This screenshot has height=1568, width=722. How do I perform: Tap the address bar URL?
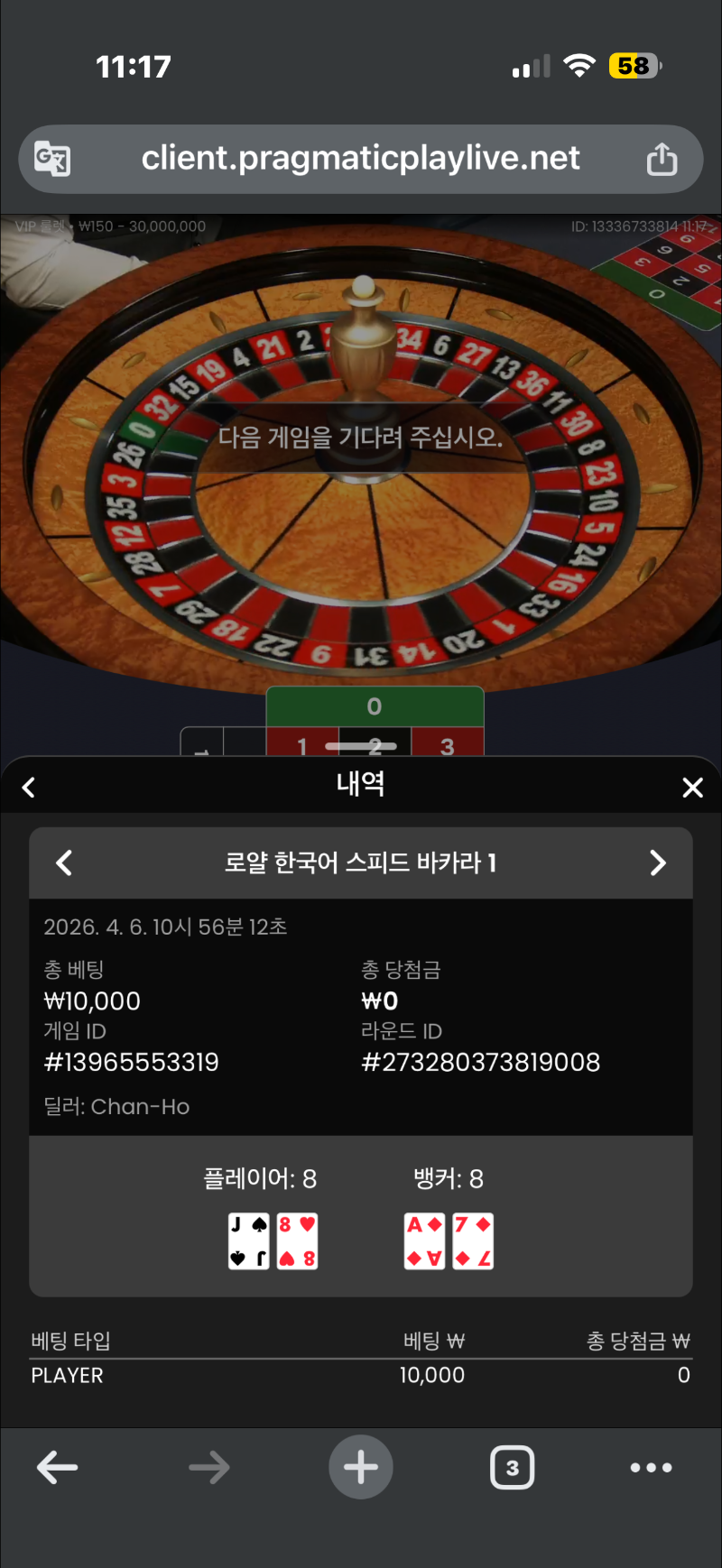pyautogui.click(x=360, y=159)
